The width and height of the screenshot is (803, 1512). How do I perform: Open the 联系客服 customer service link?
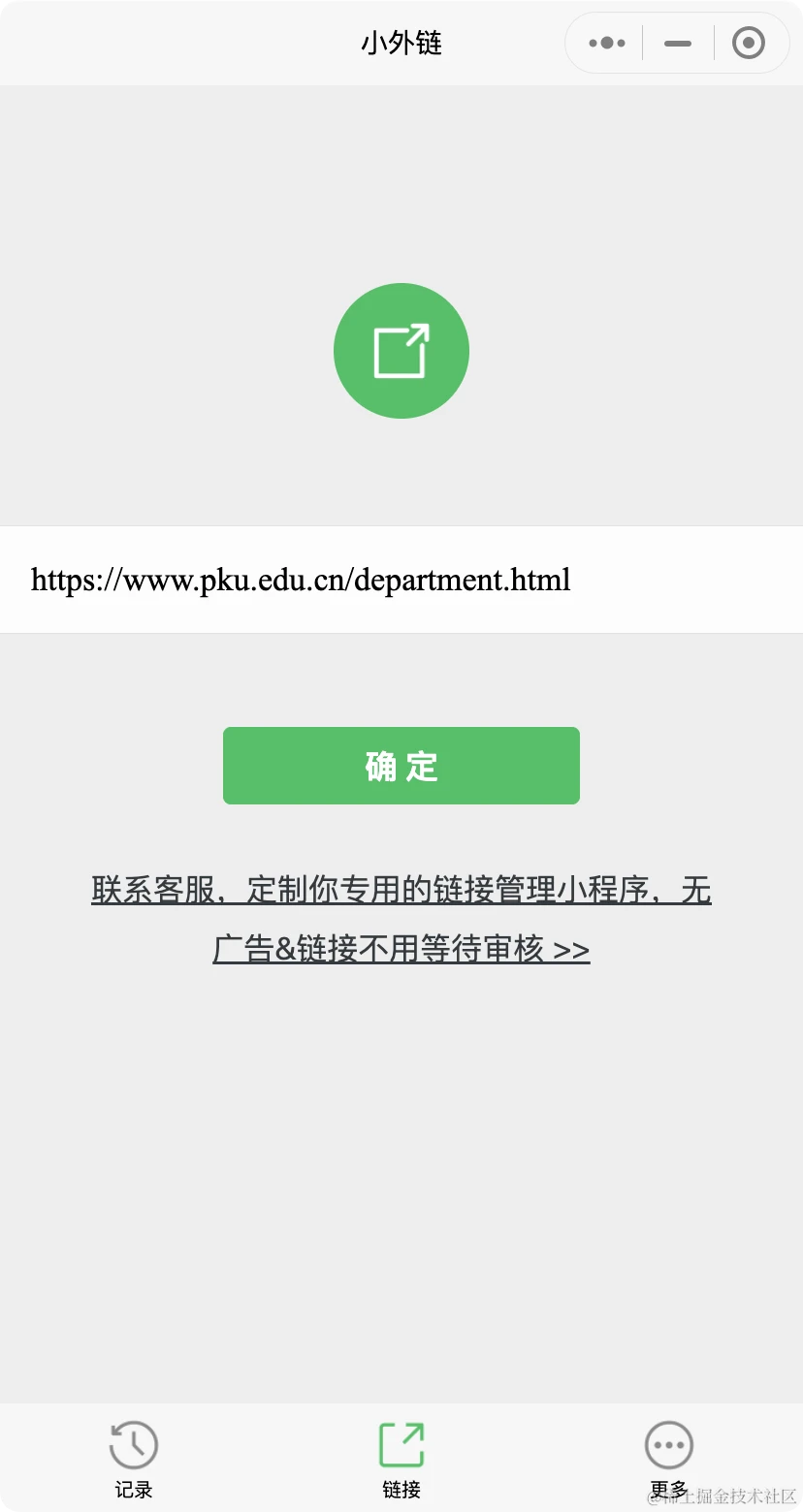[x=145, y=890]
